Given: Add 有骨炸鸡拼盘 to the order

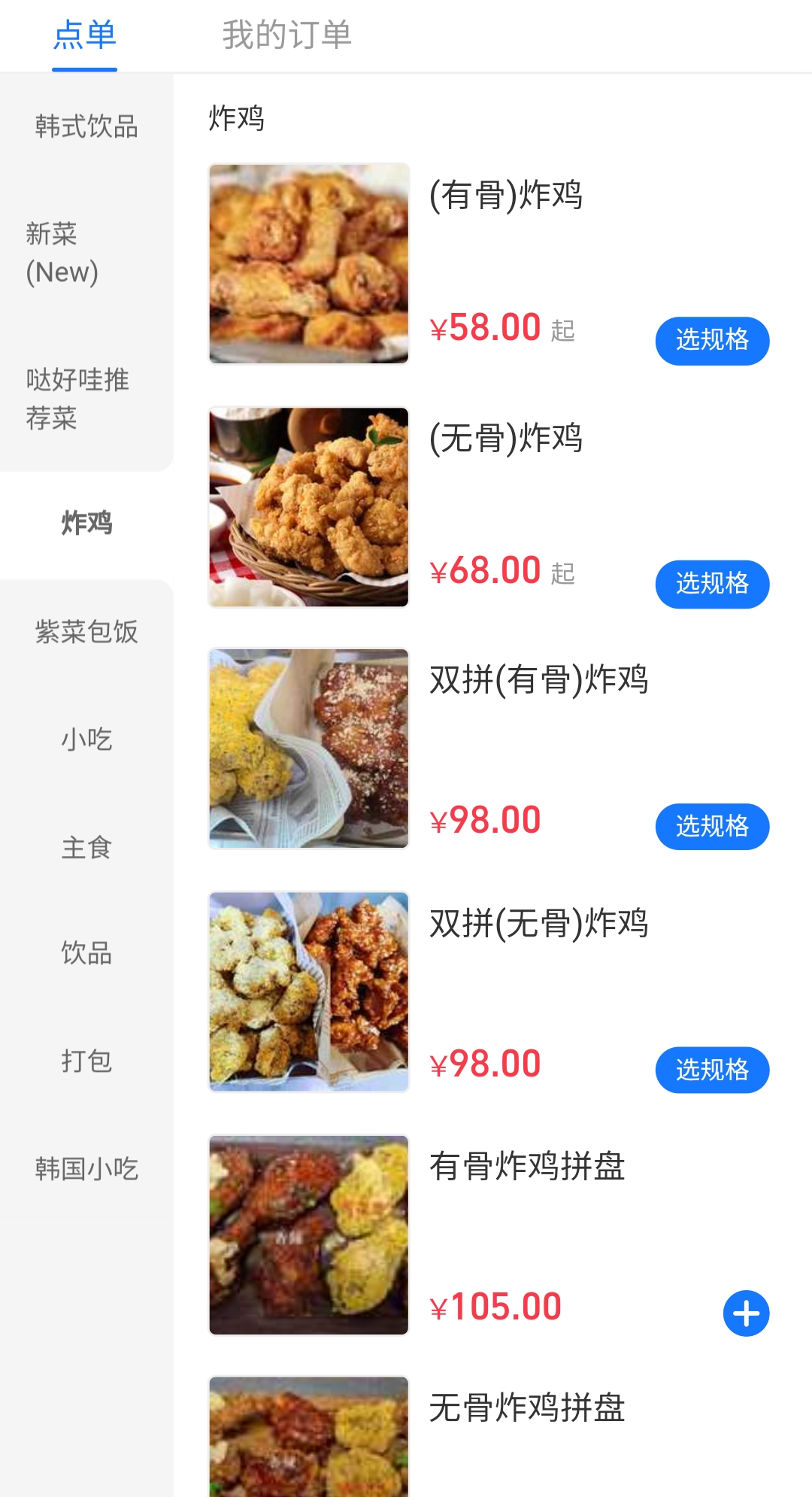Looking at the screenshot, I should click(x=746, y=1313).
